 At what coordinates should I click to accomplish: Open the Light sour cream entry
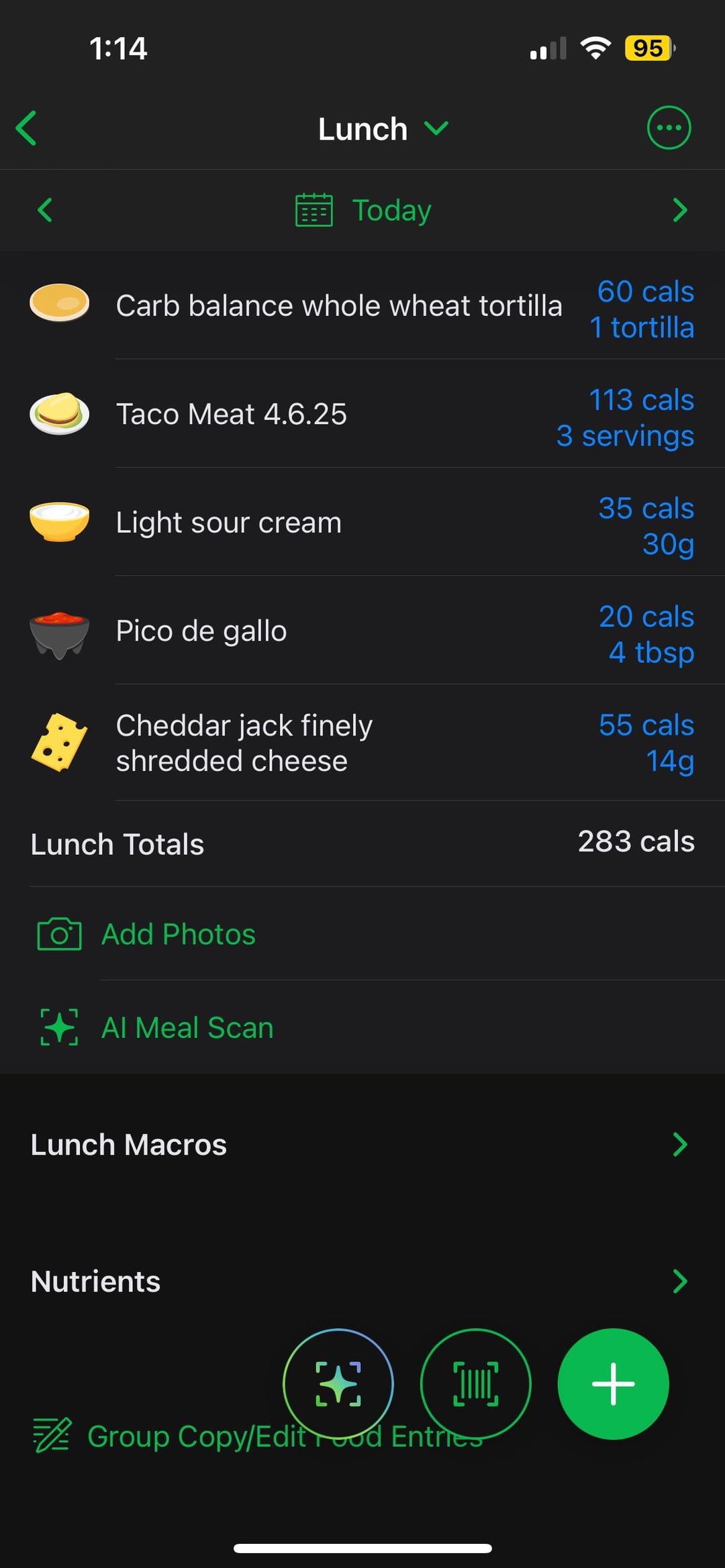point(362,522)
